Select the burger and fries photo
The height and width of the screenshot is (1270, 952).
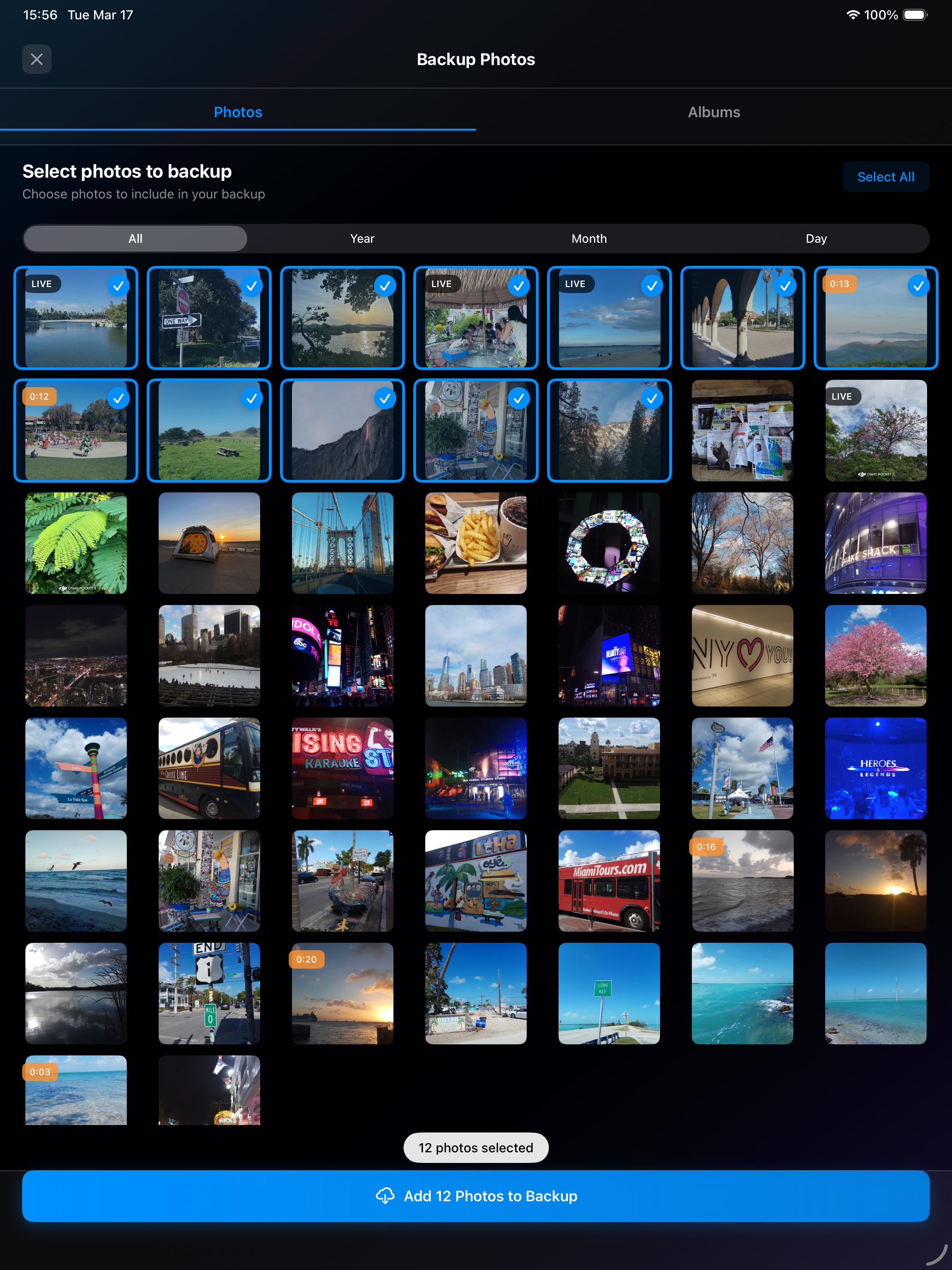pos(475,543)
